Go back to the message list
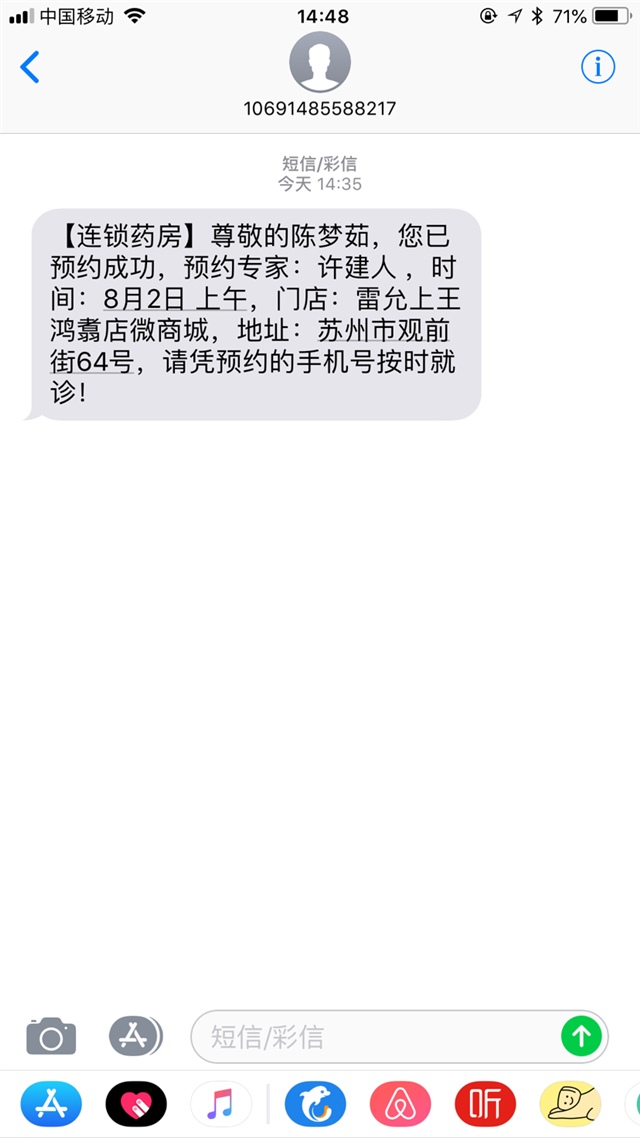Image resolution: width=640 pixels, height=1138 pixels. (x=30, y=67)
